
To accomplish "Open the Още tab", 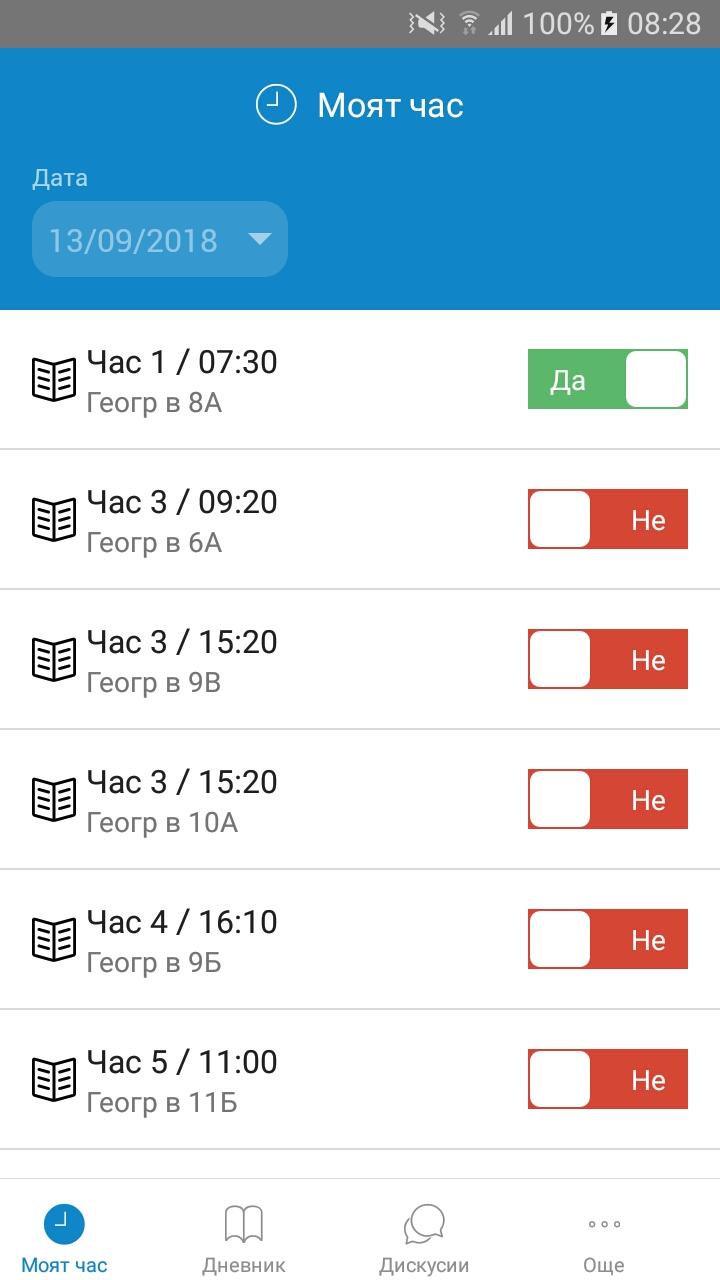I will tap(604, 1240).
